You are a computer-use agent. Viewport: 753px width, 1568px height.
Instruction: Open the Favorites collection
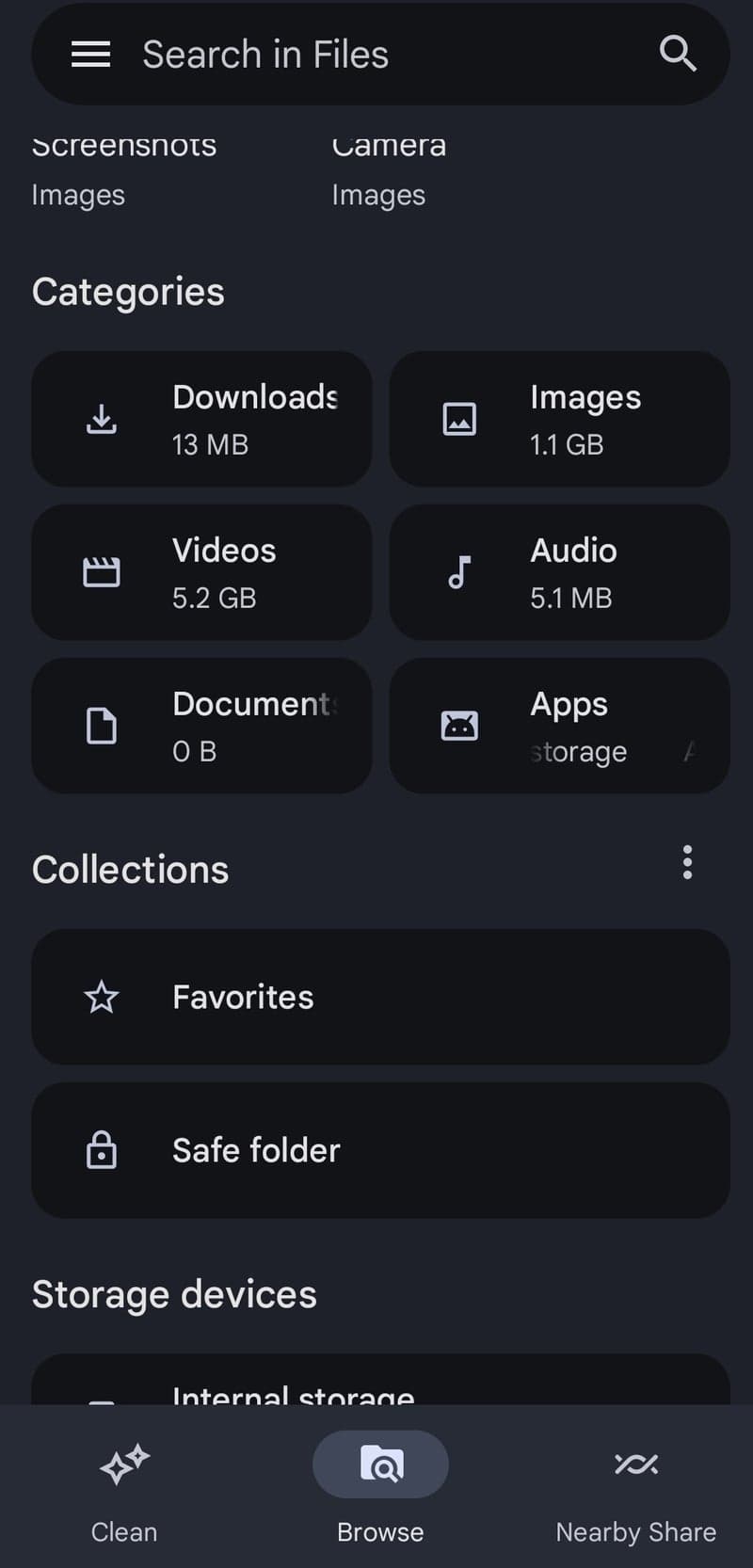(x=380, y=997)
